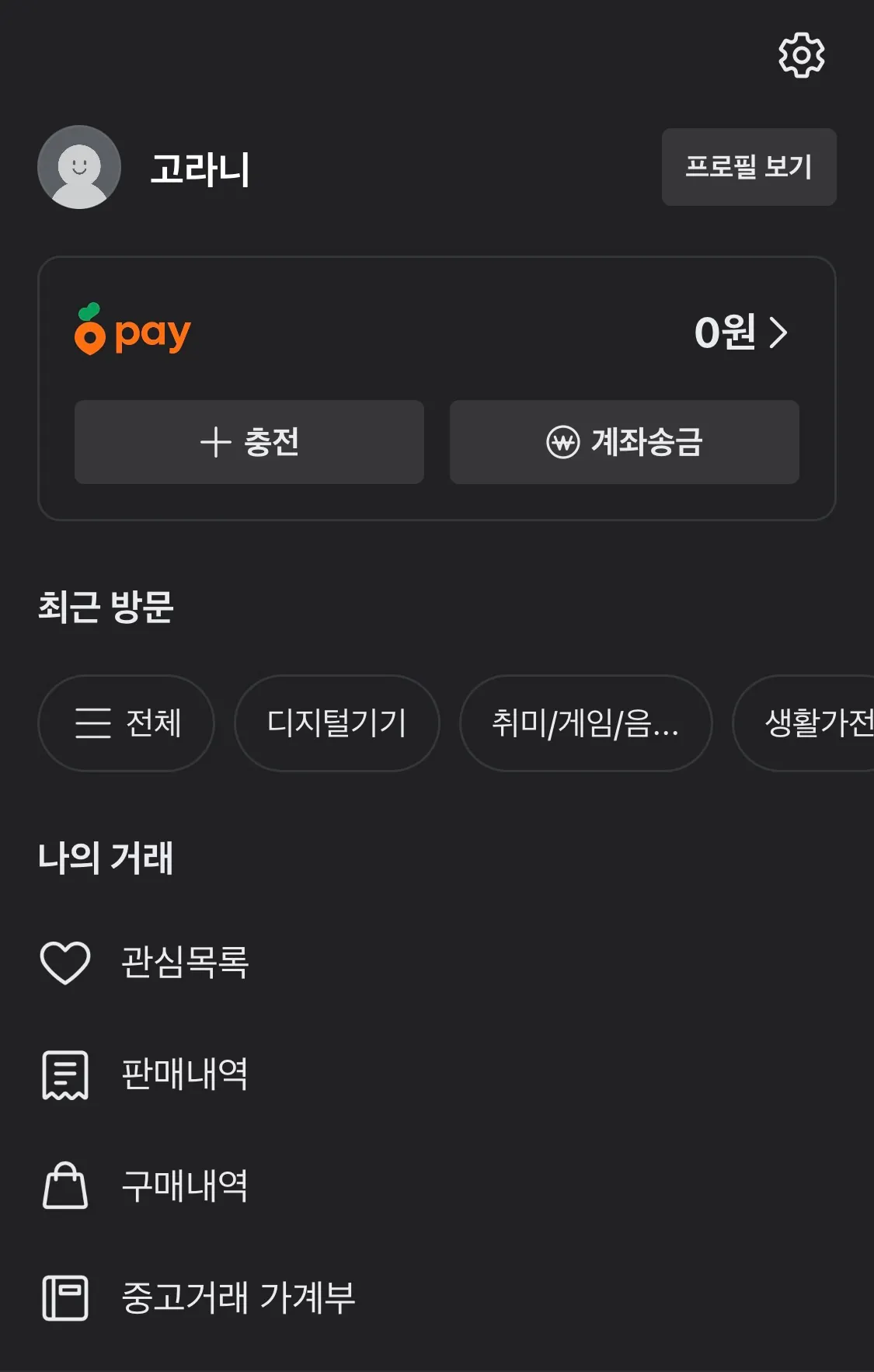Viewport: 874px width, 1372px height.
Task: Open settings via the gear icon
Action: (801, 55)
